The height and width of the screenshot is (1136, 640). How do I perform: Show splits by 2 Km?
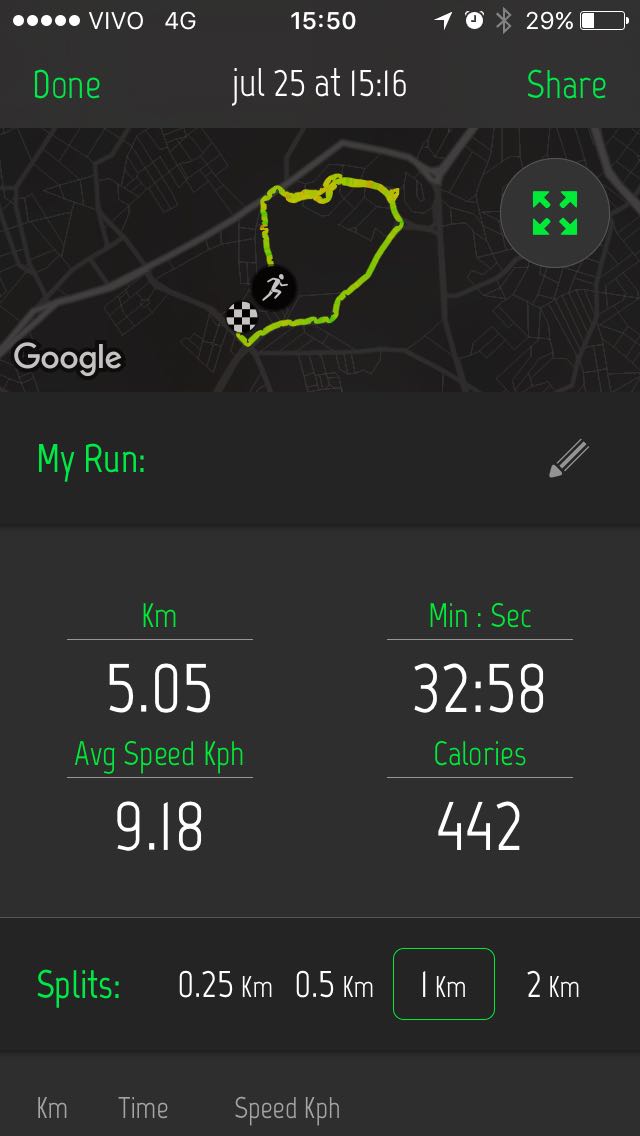(553, 985)
